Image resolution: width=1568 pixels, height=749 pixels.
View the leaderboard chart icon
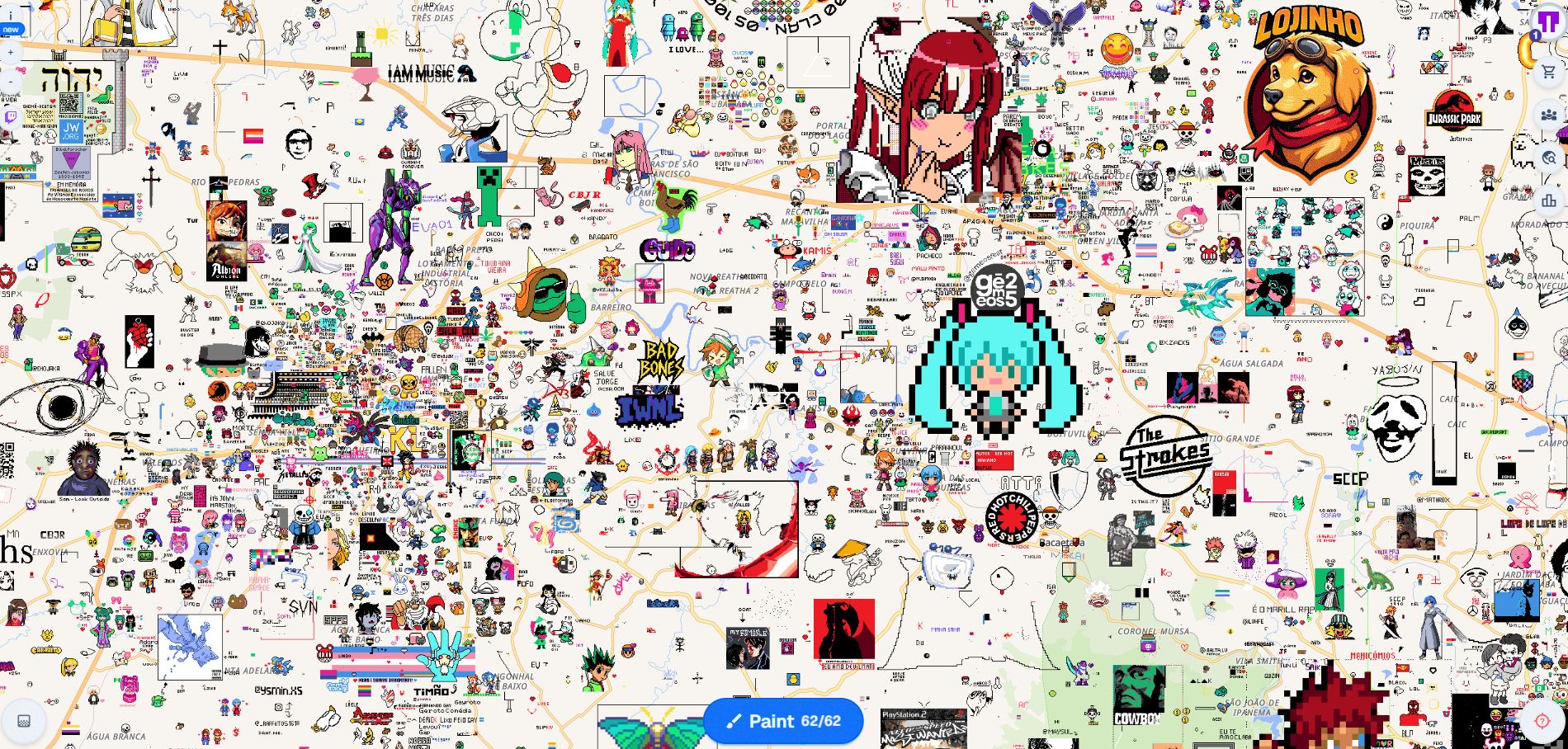pos(1549,200)
